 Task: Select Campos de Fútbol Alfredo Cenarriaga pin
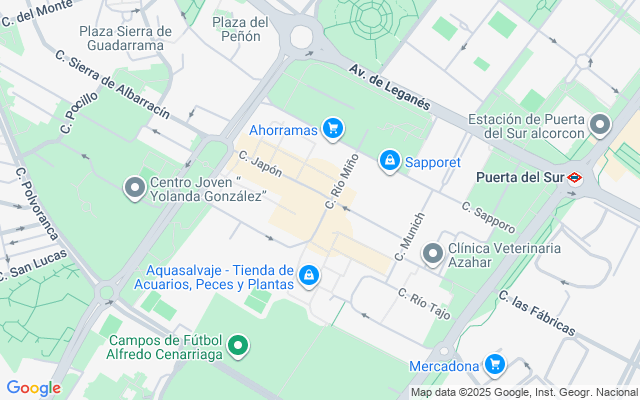(238, 347)
